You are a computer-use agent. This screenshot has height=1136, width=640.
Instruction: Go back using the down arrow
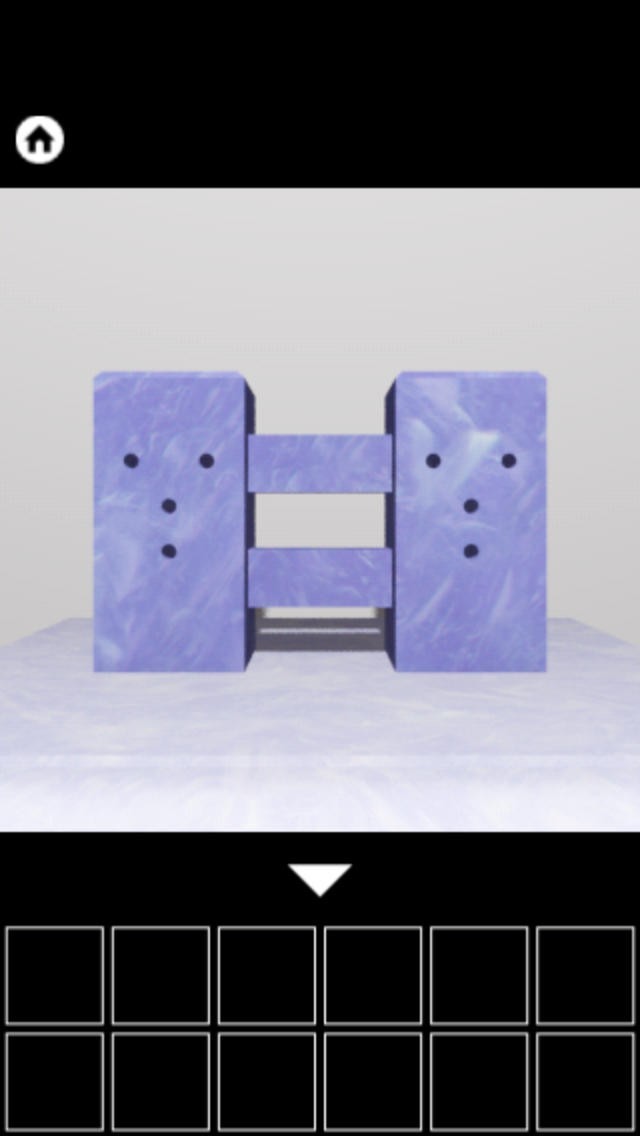(320, 880)
